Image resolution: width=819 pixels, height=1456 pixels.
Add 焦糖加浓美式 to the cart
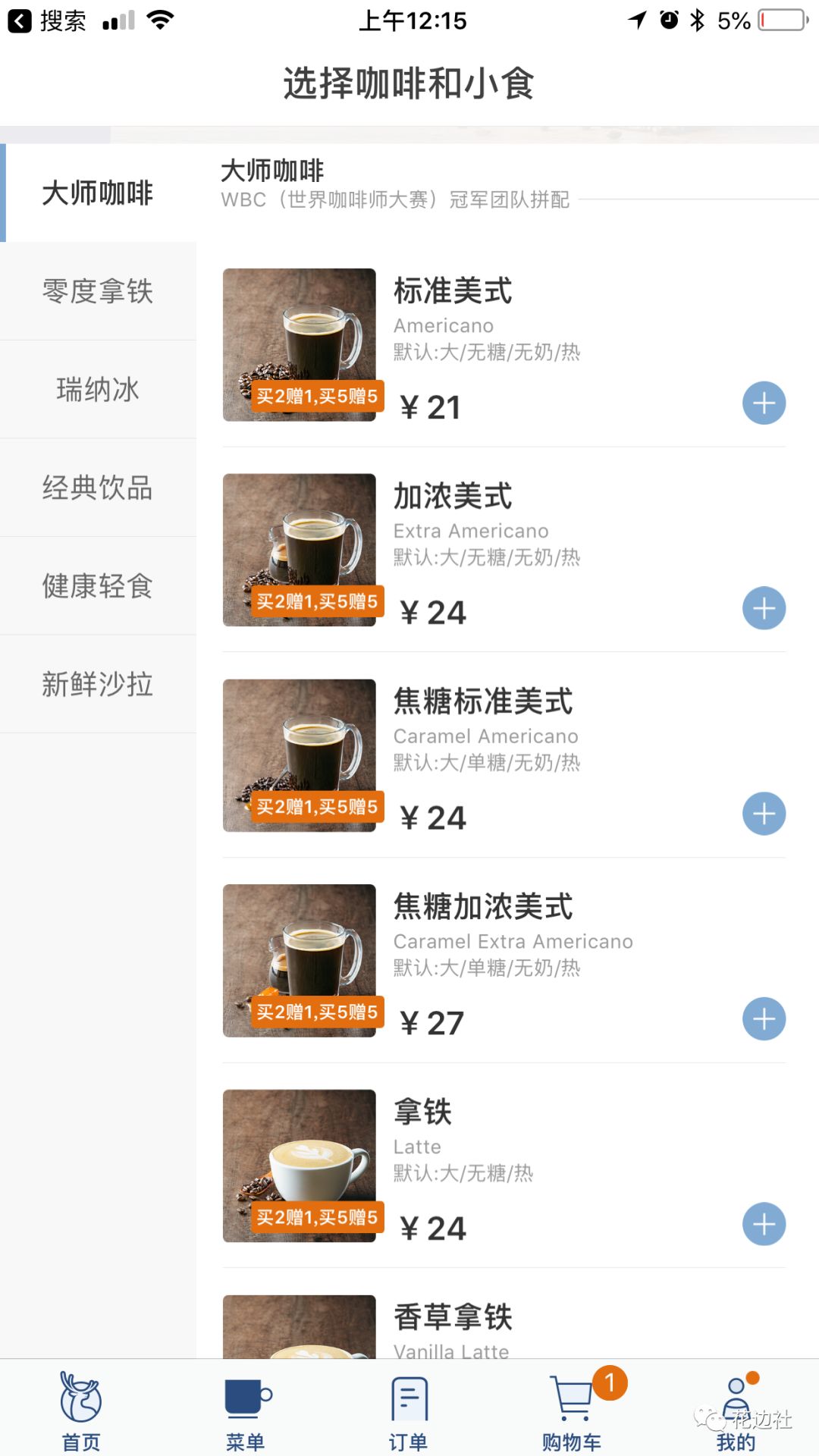click(764, 1019)
